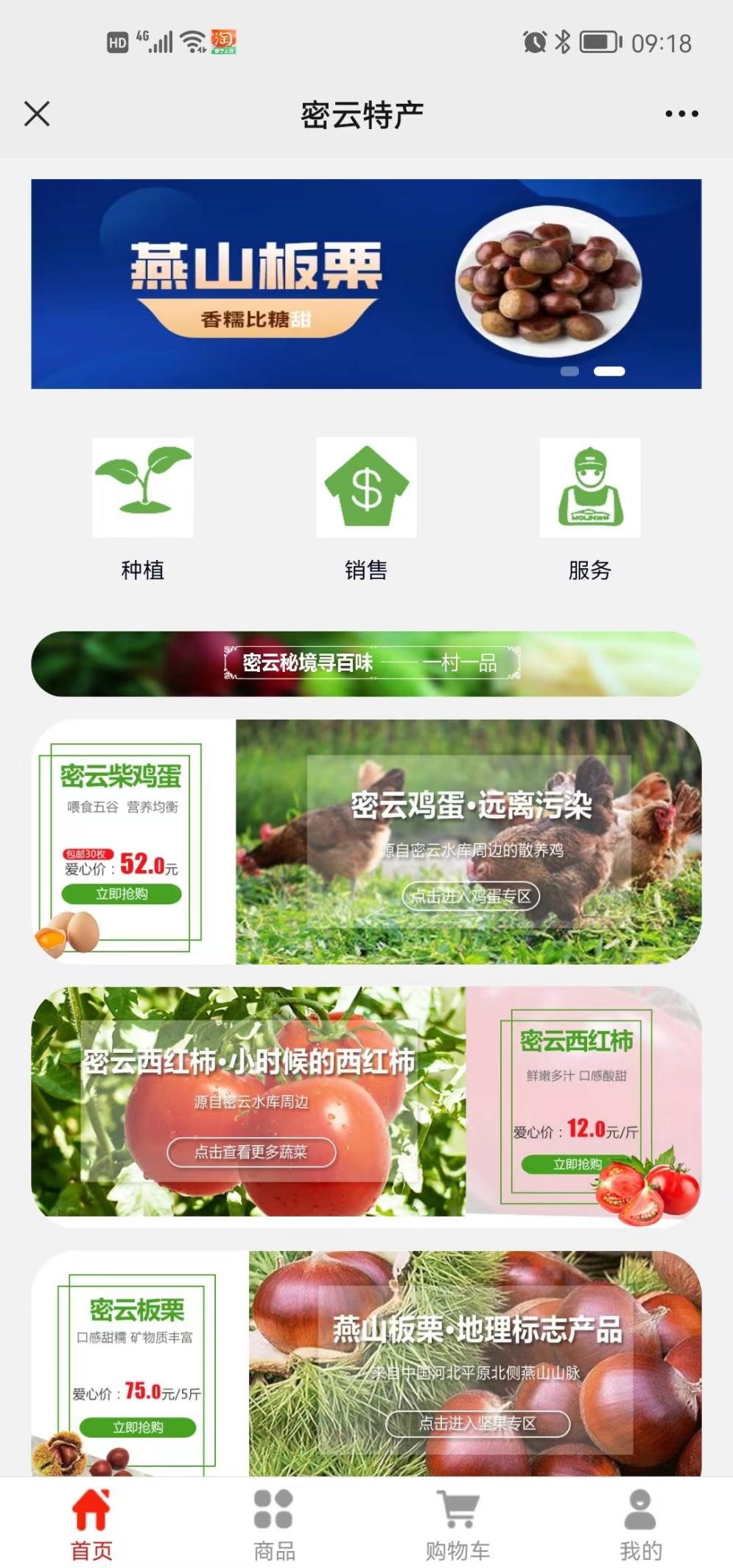
Task: Tap 立即抢购 for 密云板栗
Action: click(138, 1427)
